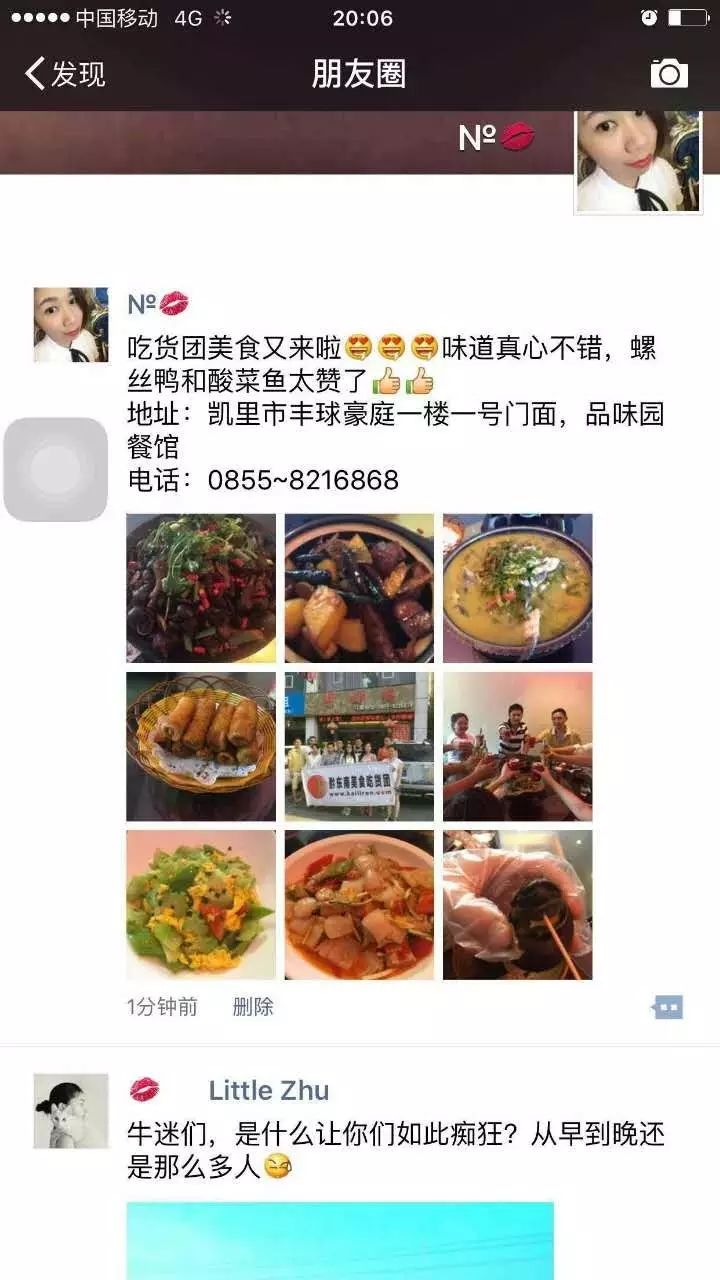Open the comment and like bubble icon

pyautogui.click(x=667, y=1007)
